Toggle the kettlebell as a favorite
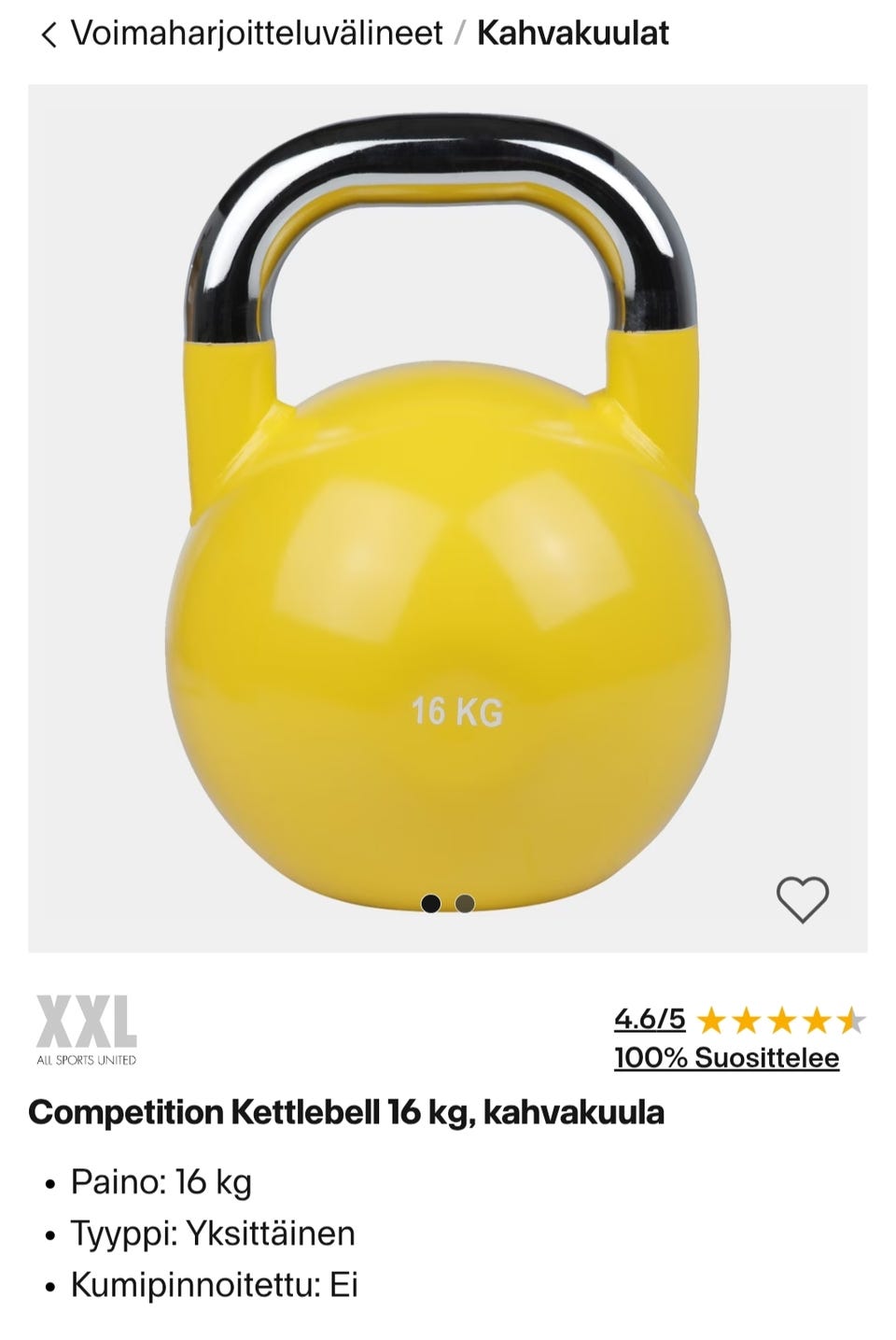 [805, 898]
